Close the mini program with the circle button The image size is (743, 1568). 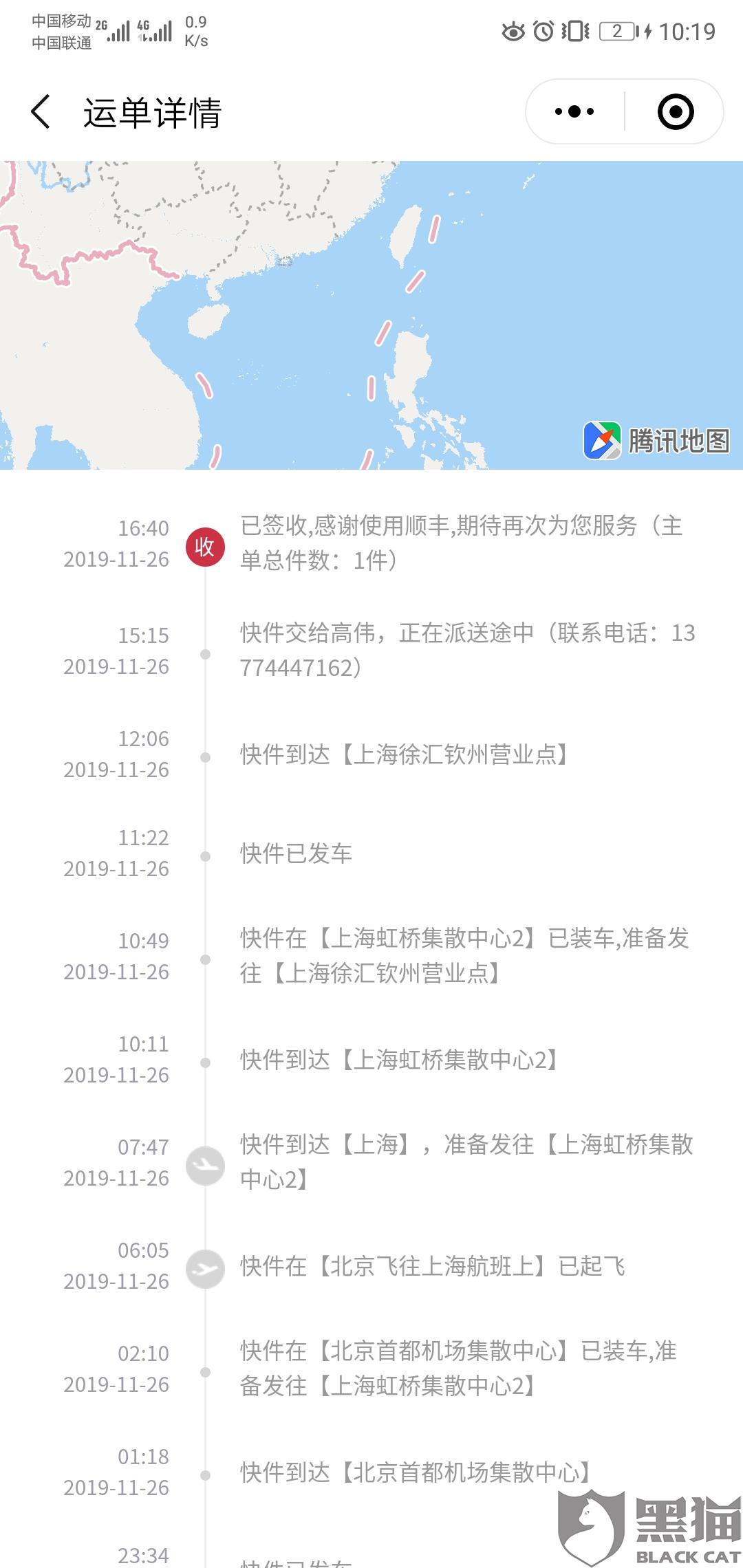[x=676, y=111]
